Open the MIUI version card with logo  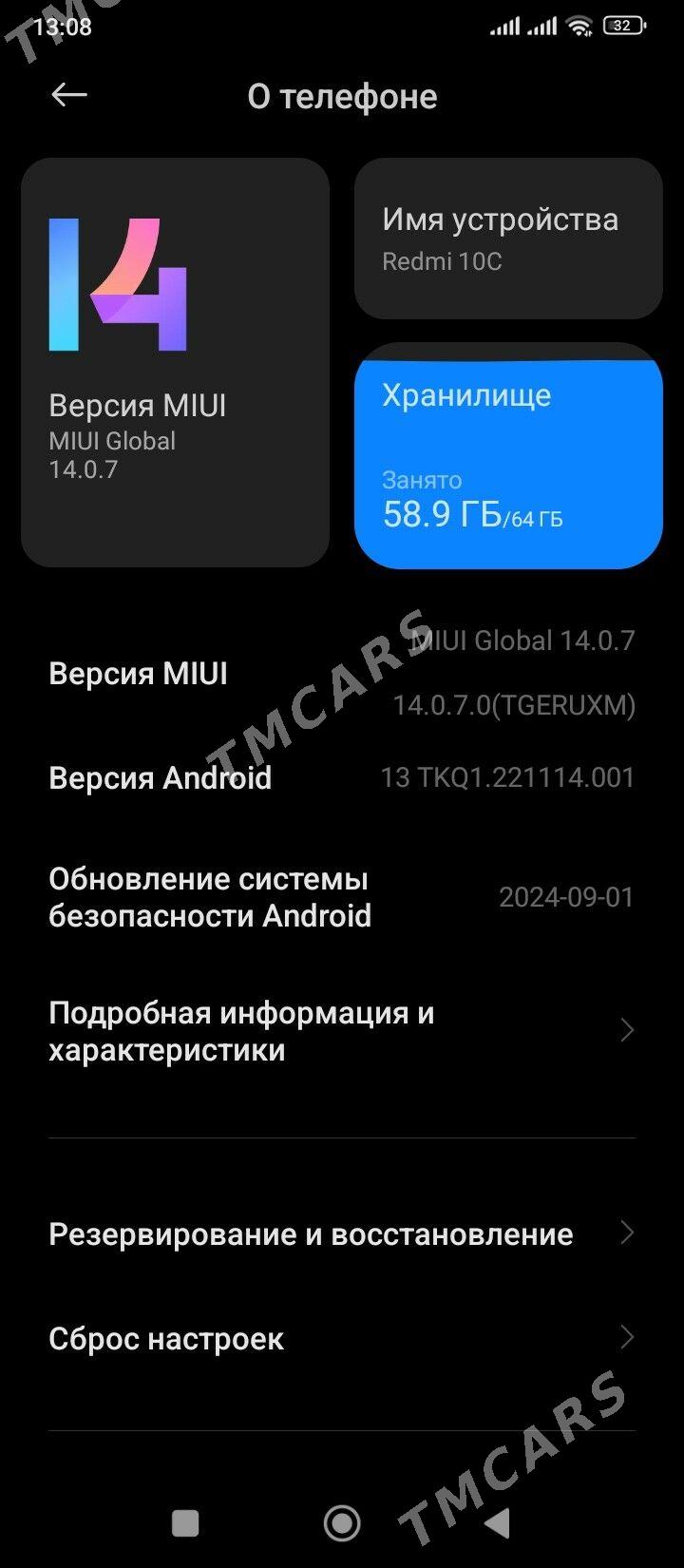coord(176,362)
